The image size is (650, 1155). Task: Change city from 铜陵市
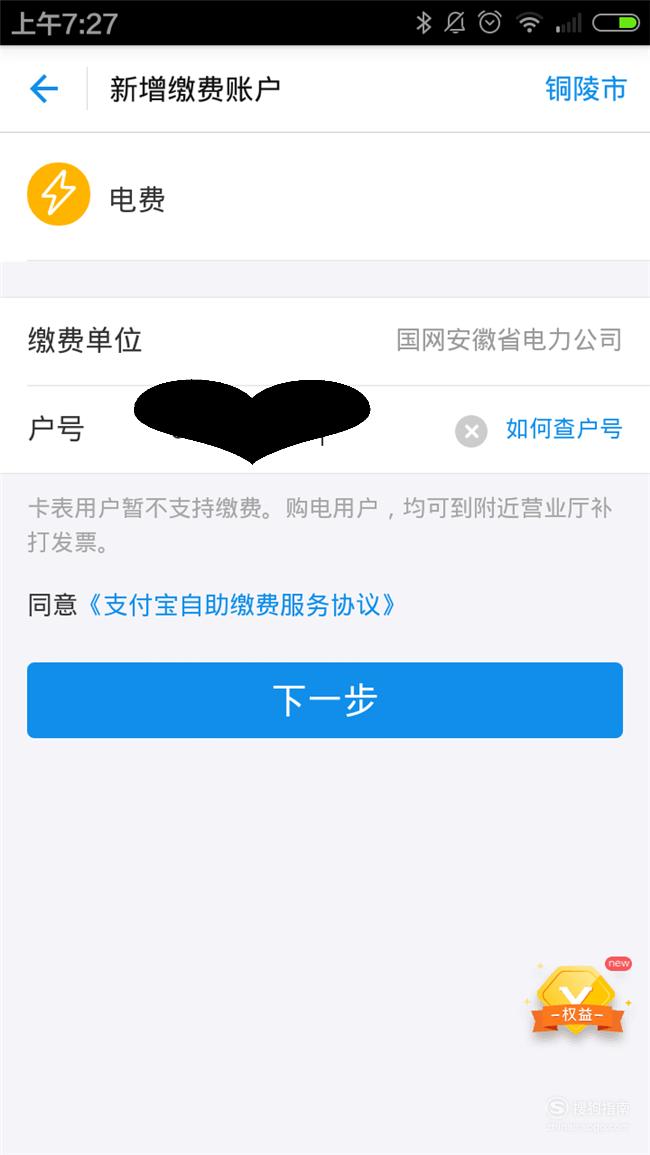585,89
